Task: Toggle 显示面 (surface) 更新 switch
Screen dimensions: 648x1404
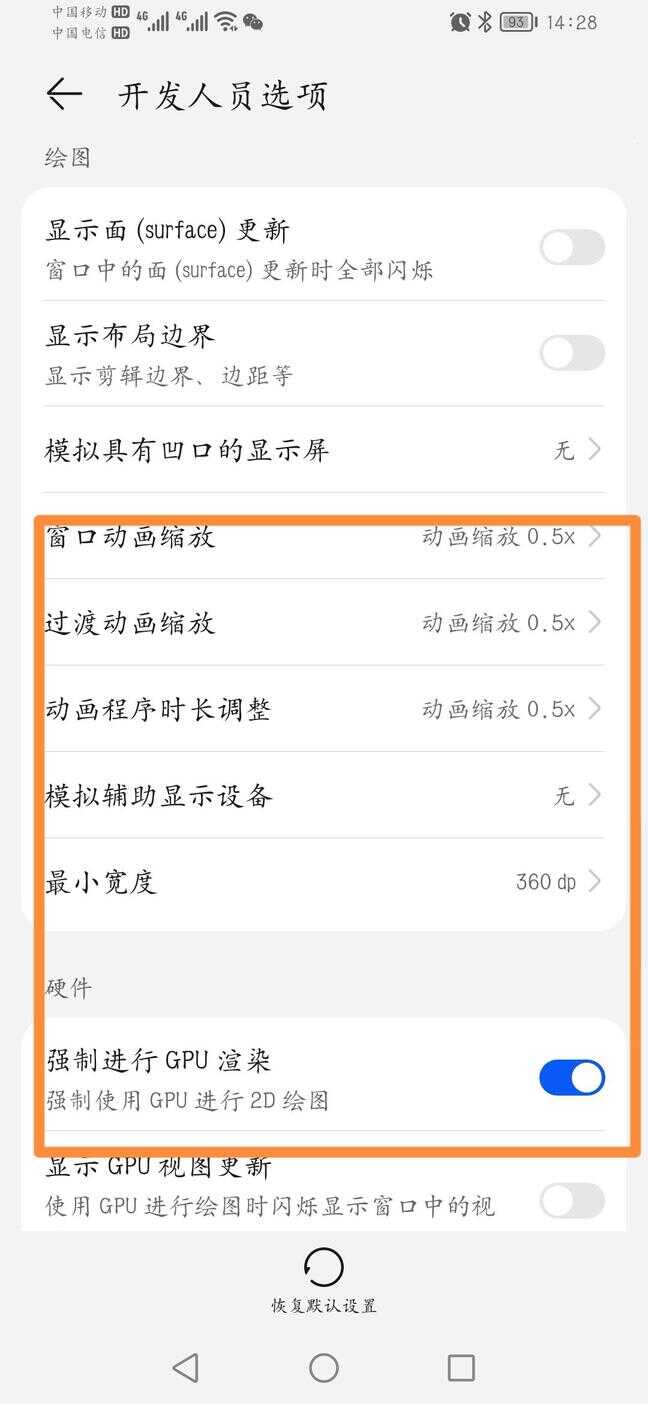Action: pyautogui.click(x=572, y=247)
